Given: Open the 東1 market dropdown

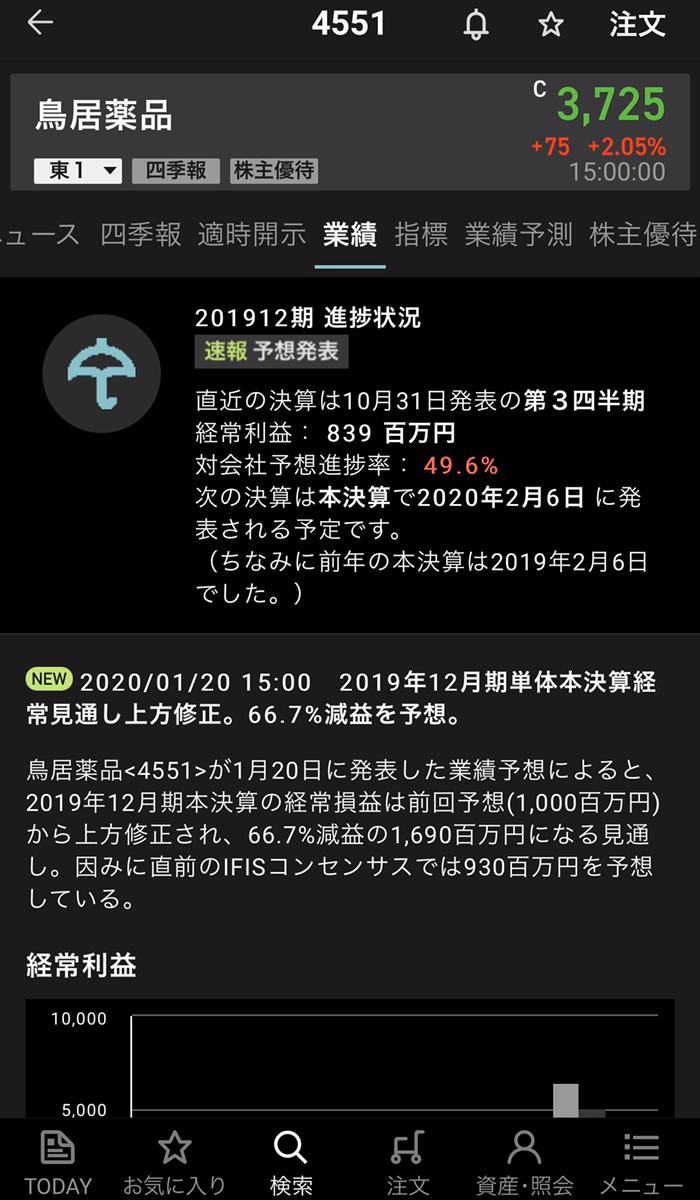Looking at the screenshot, I should click(78, 170).
